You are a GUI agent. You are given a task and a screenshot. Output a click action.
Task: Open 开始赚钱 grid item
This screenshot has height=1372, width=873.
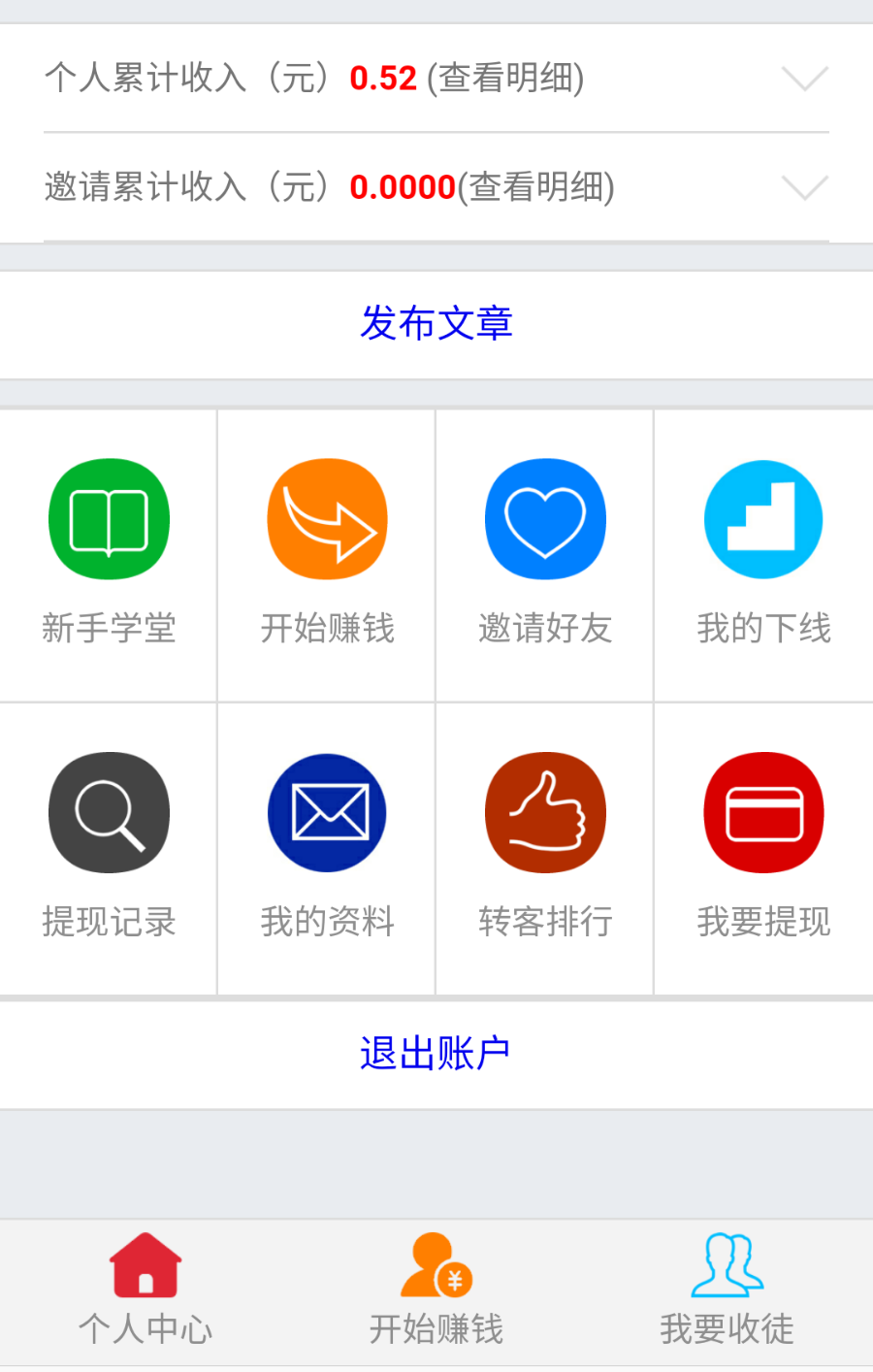click(x=327, y=553)
